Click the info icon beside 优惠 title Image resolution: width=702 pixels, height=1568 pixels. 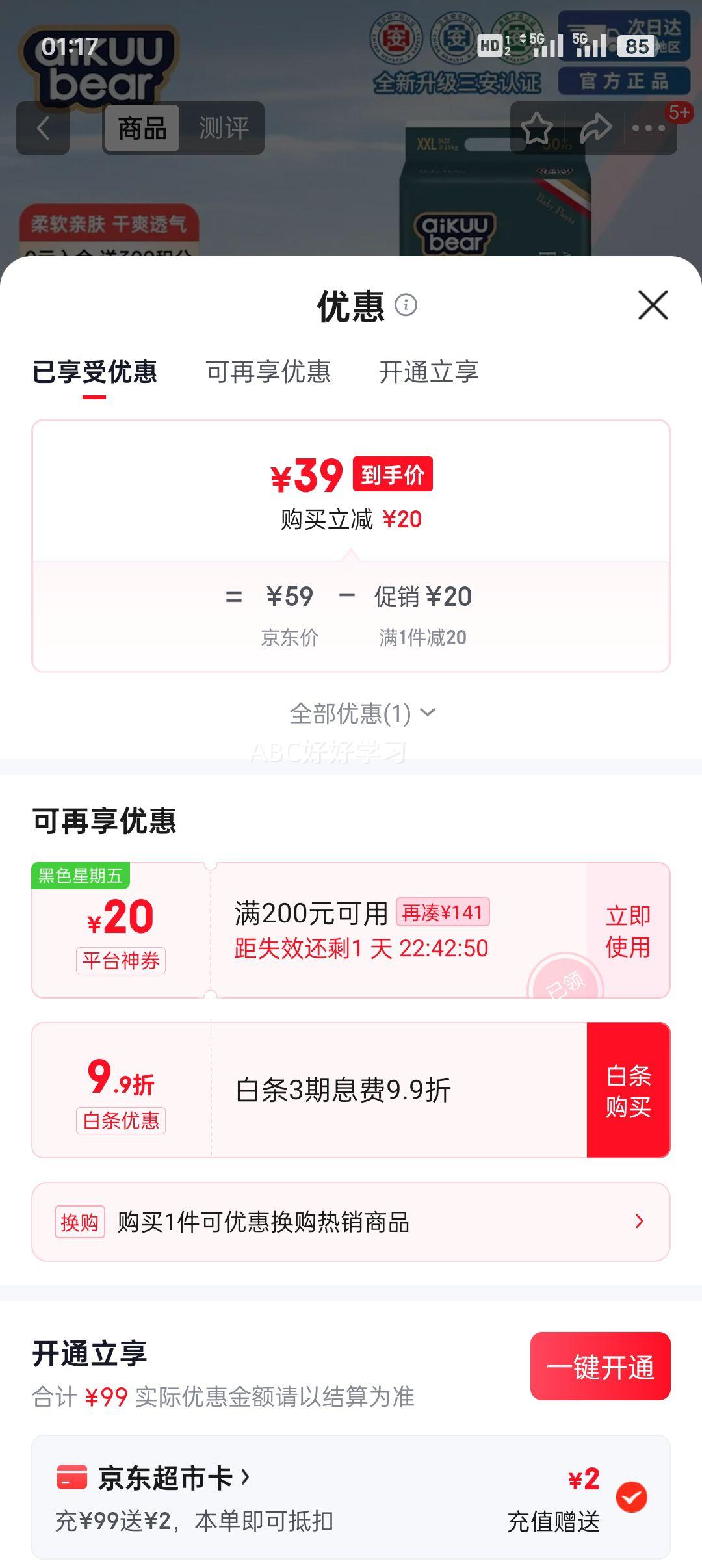tap(406, 306)
